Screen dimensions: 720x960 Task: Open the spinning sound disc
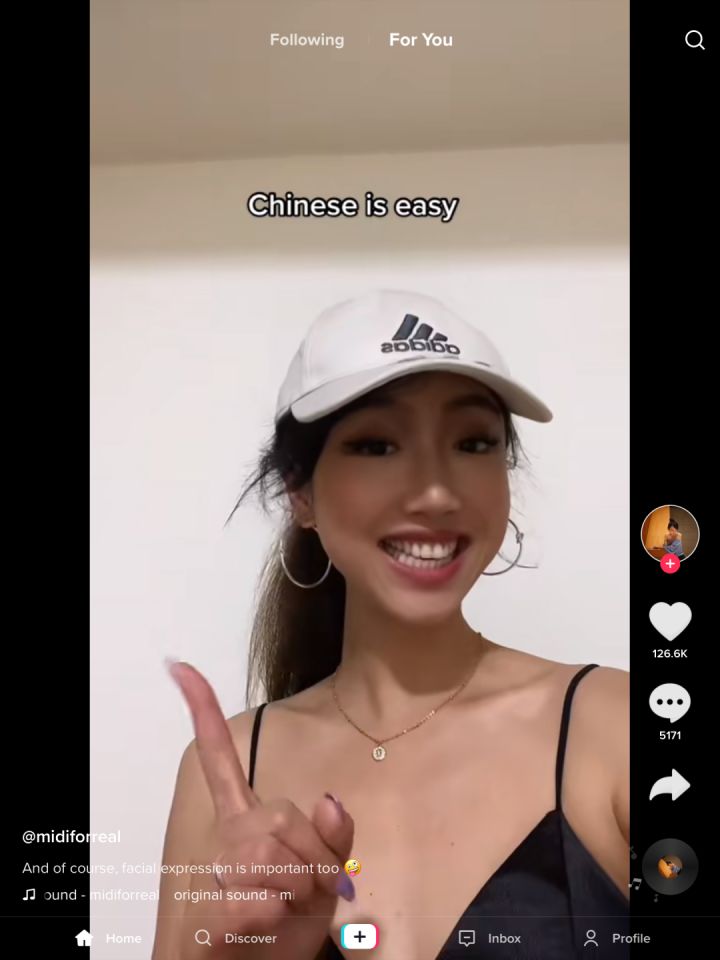670,867
